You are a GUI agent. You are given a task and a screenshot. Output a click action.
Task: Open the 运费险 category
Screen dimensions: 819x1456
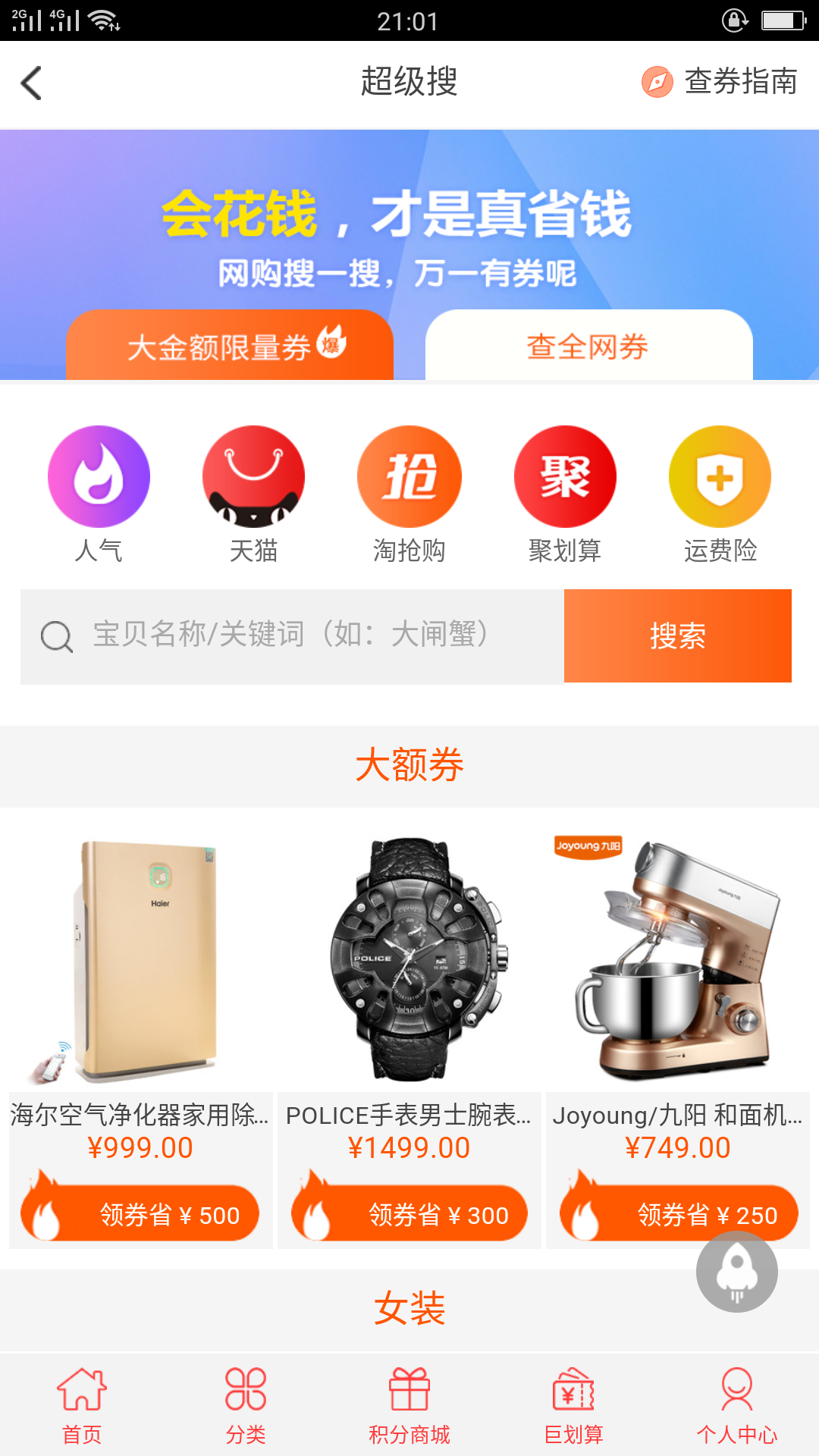(x=720, y=493)
